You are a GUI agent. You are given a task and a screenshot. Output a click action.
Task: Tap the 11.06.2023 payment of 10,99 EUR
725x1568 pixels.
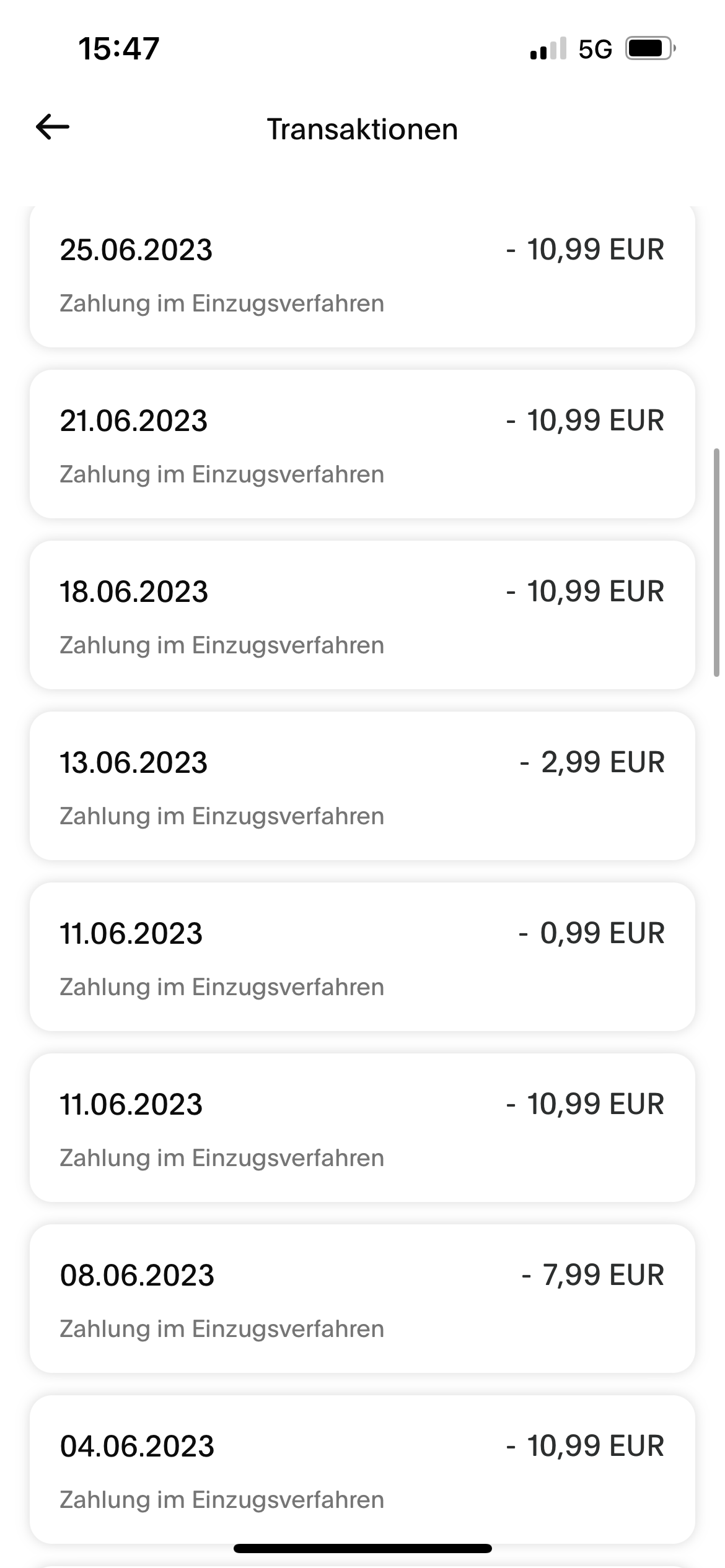(x=362, y=1128)
